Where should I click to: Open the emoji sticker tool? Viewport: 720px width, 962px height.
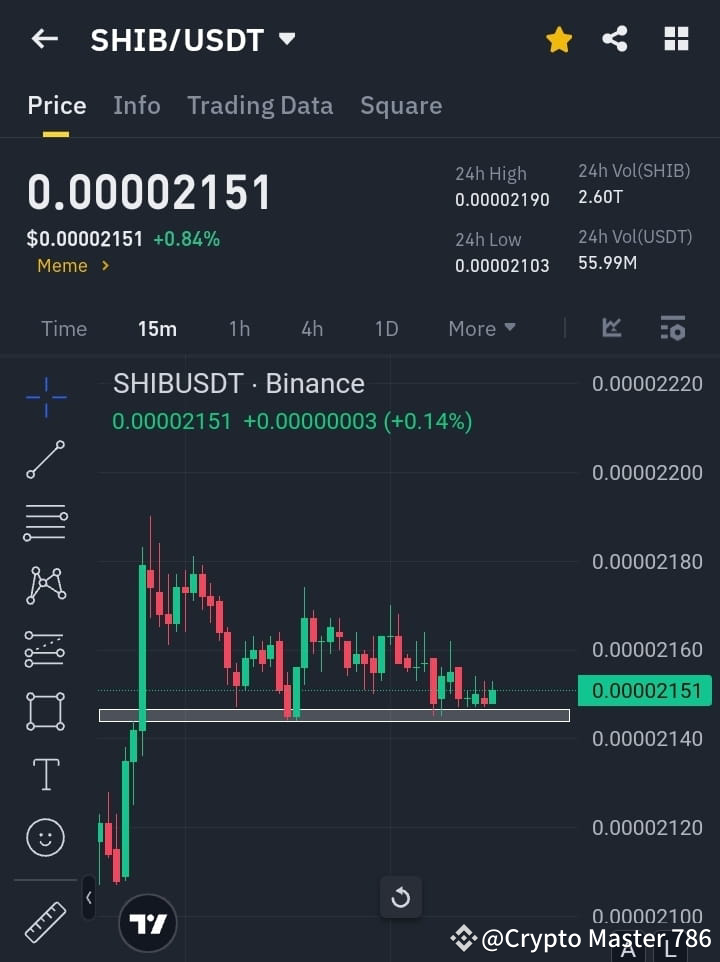[x=44, y=837]
